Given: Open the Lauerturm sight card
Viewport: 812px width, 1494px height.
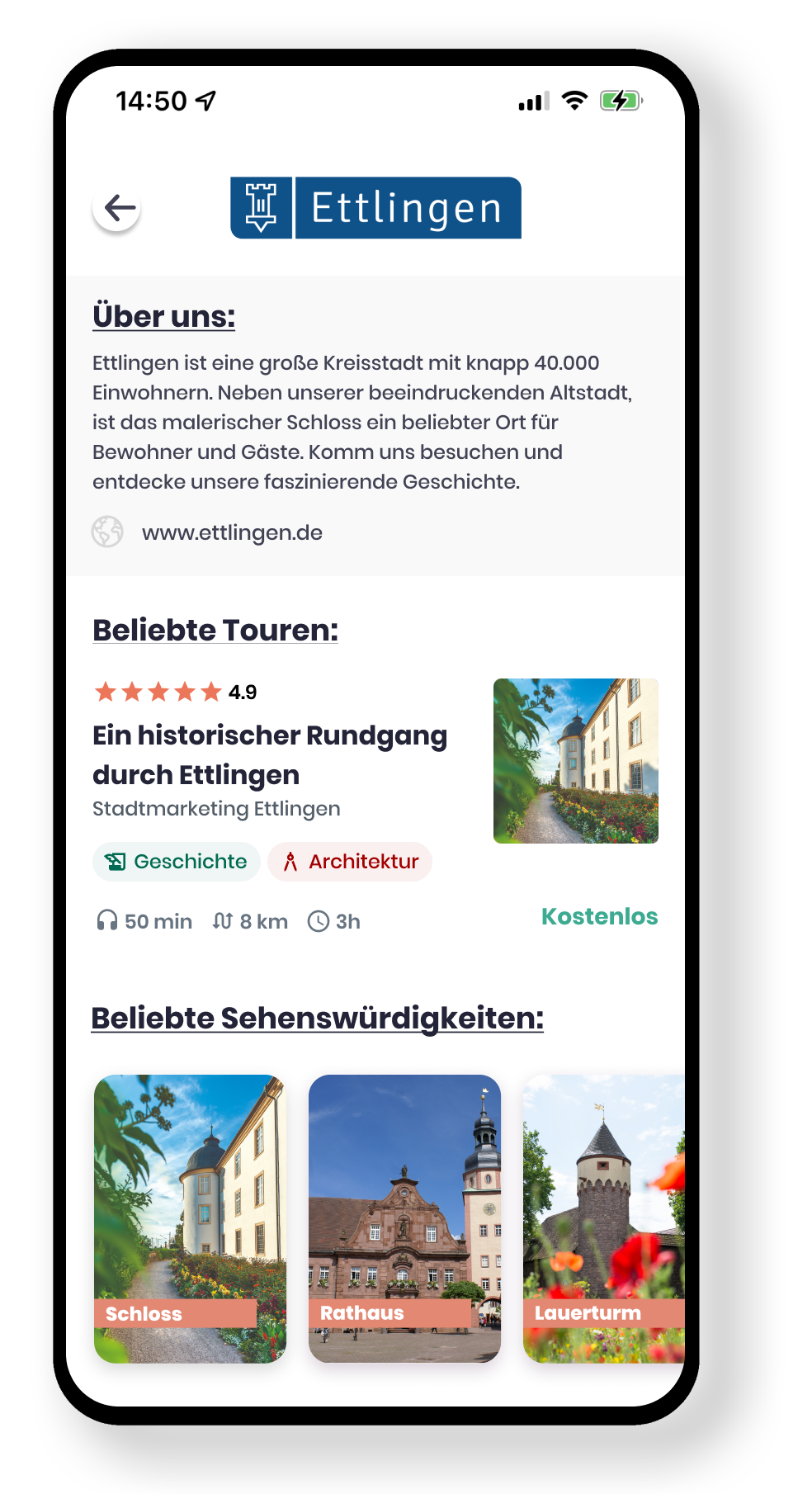Looking at the screenshot, I should [604, 1217].
